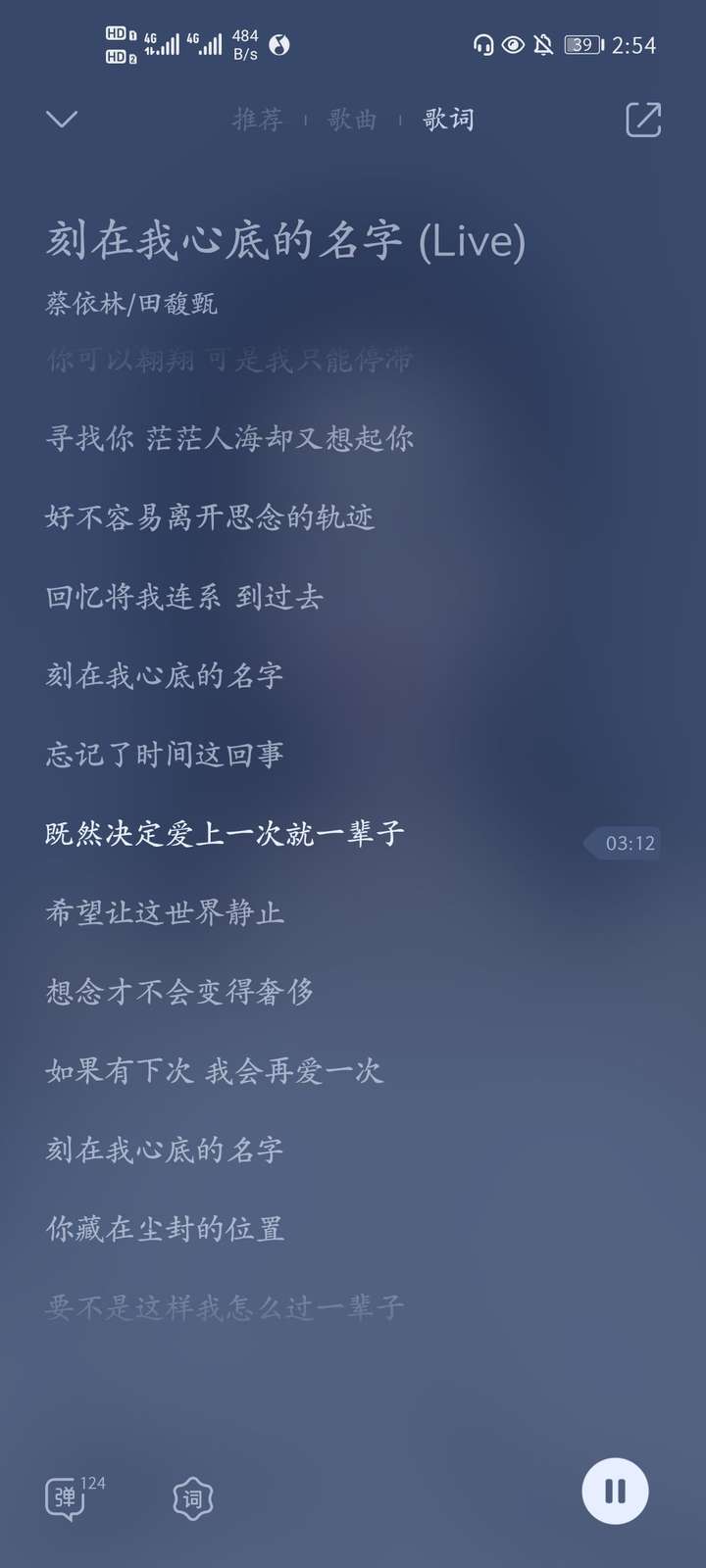Tap the eye protection mode icon
706x1568 pixels.
click(x=514, y=44)
